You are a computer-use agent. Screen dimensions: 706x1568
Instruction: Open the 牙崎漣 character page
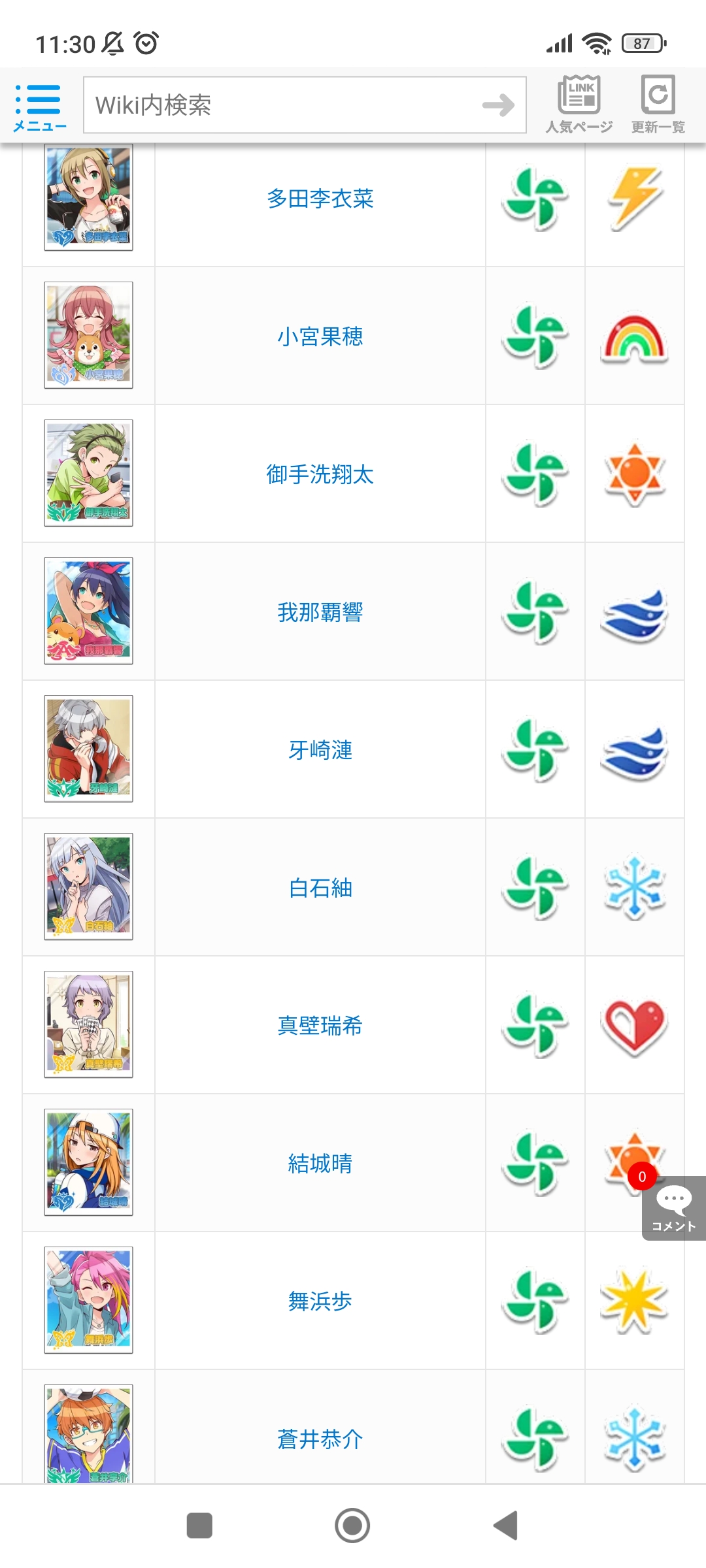(x=320, y=750)
